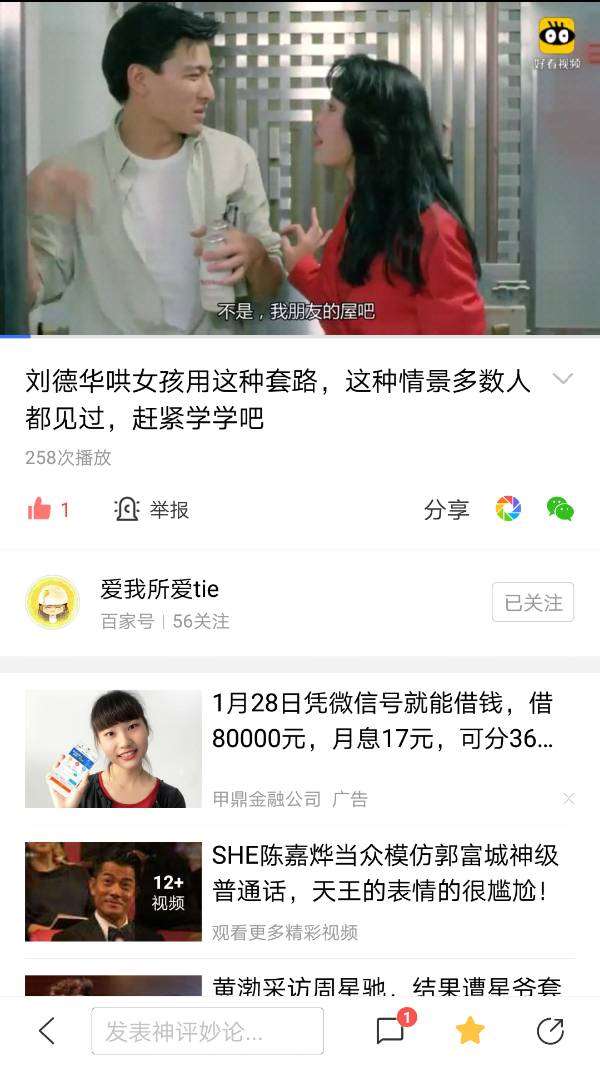Open the SHE陈嘉桦 impersonation video

(x=384, y=872)
